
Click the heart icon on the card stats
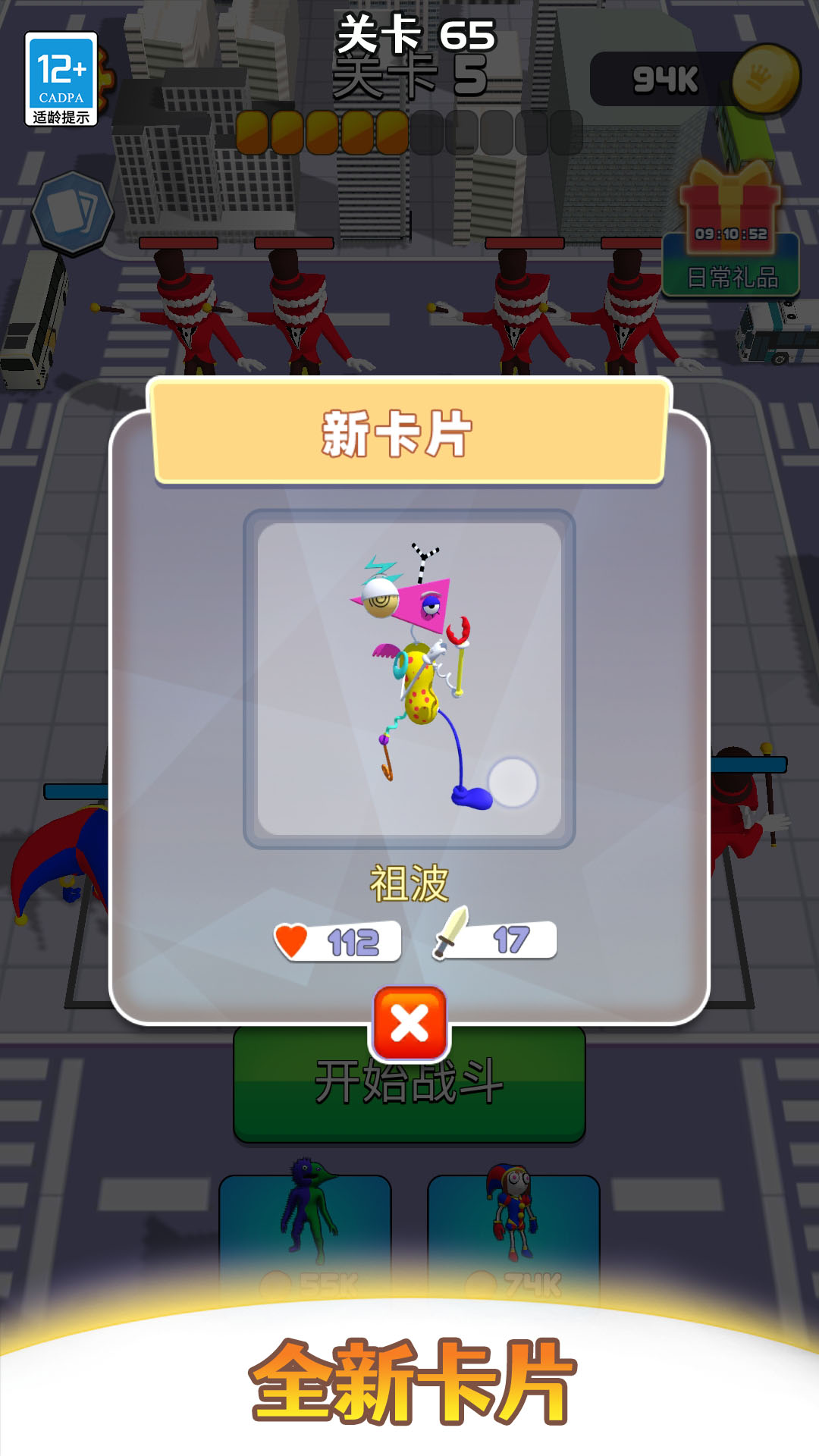click(296, 940)
